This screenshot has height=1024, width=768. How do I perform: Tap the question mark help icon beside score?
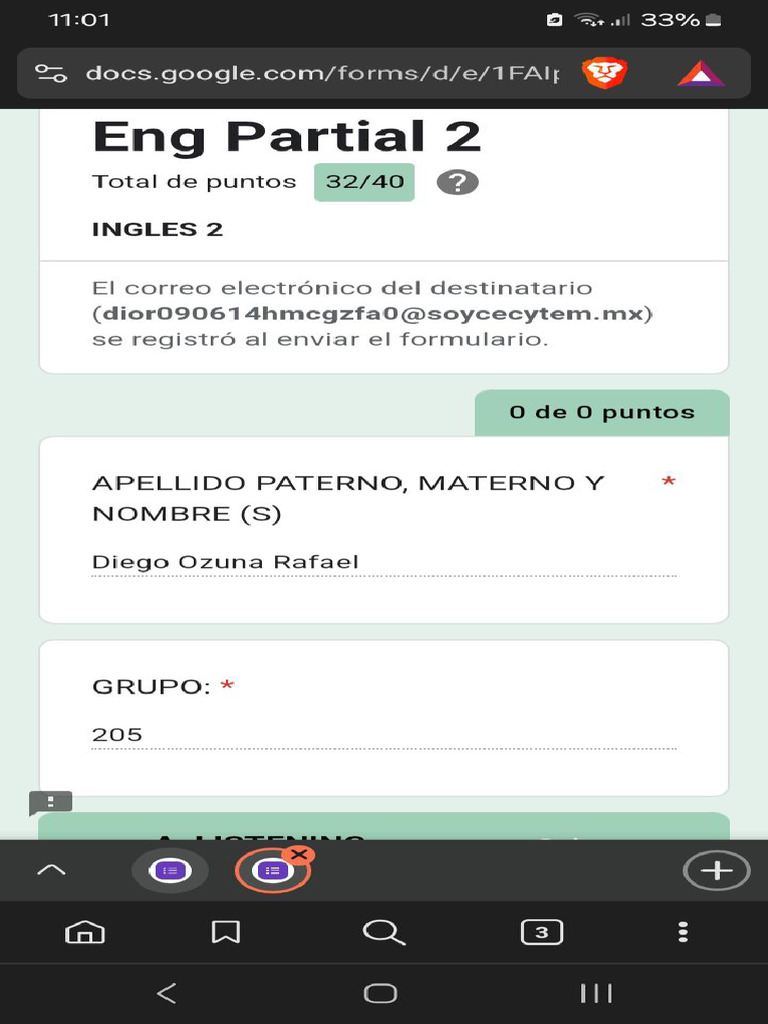point(457,182)
